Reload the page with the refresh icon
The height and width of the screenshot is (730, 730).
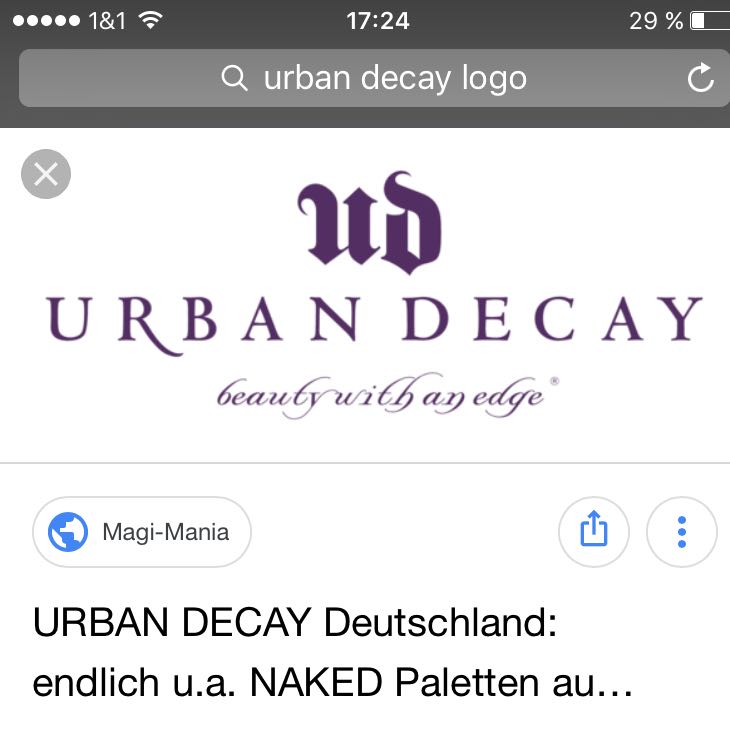click(701, 78)
